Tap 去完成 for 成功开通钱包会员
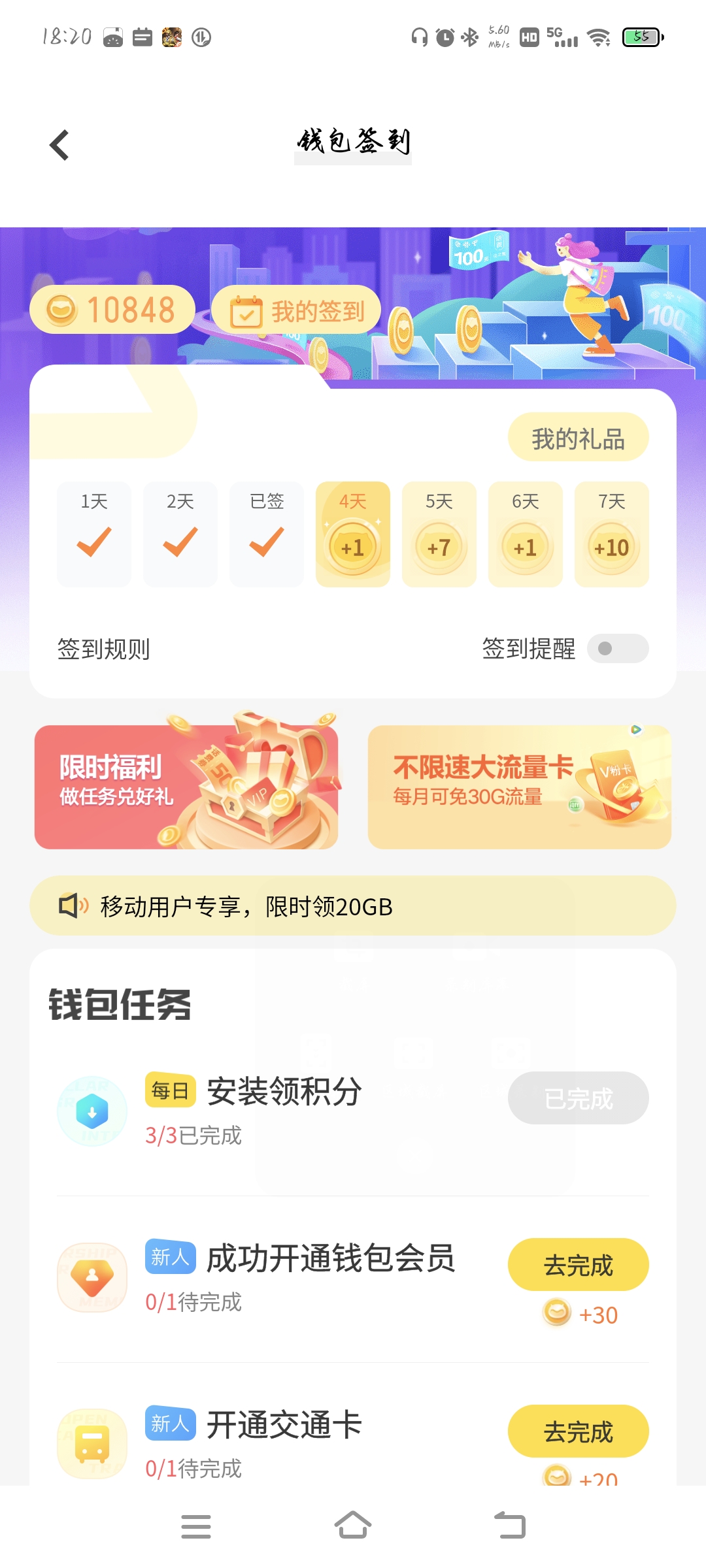 click(578, 1265)
